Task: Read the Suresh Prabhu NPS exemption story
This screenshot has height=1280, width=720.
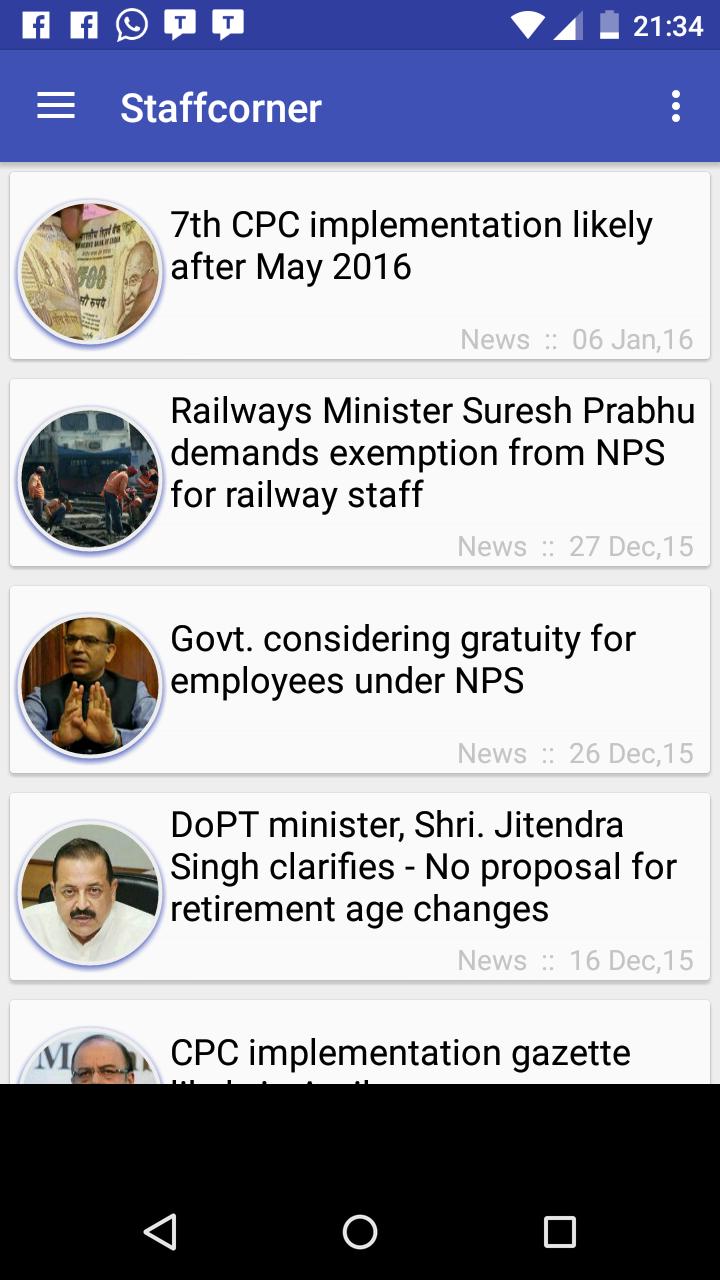Action: coord(432,453)
